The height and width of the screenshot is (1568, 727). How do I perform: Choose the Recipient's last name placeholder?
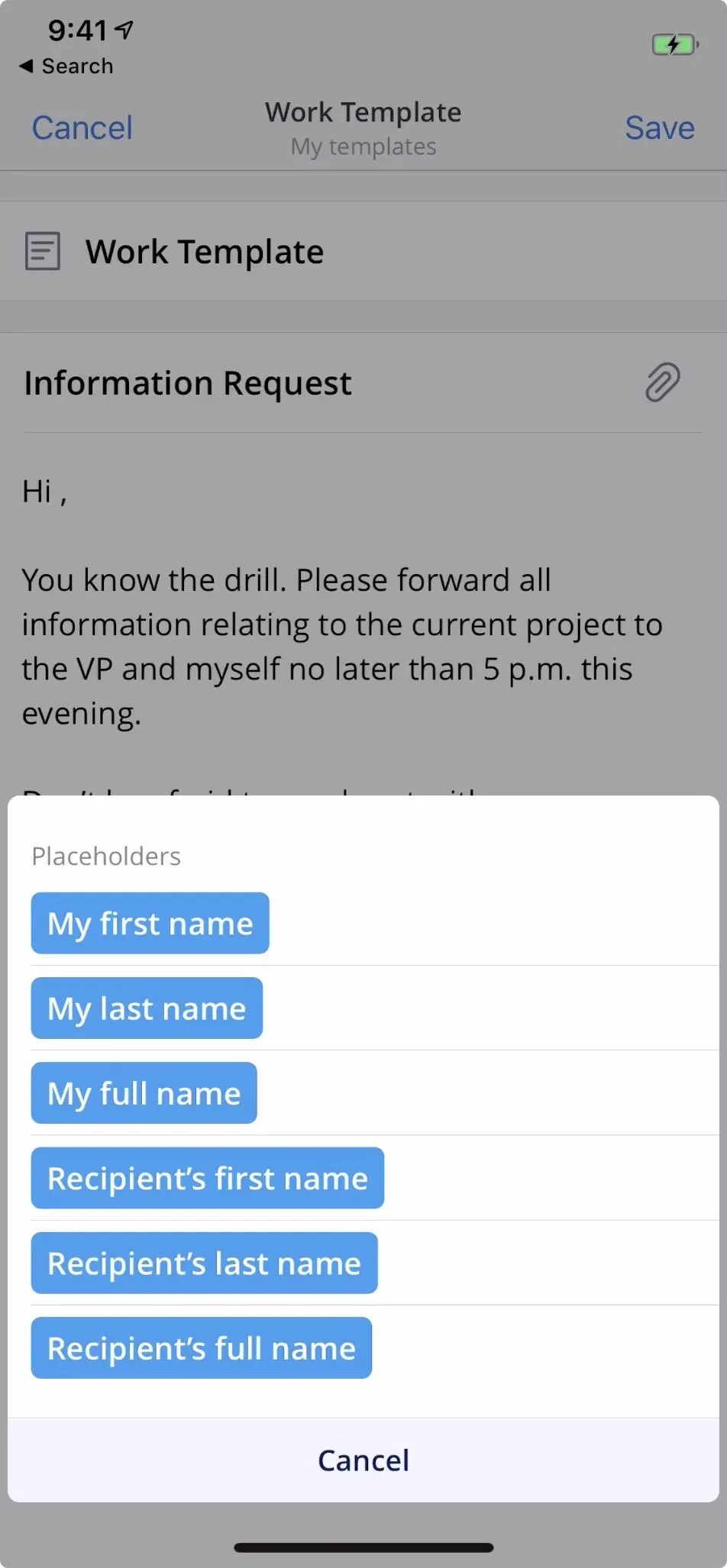(x=204, y=1263)
